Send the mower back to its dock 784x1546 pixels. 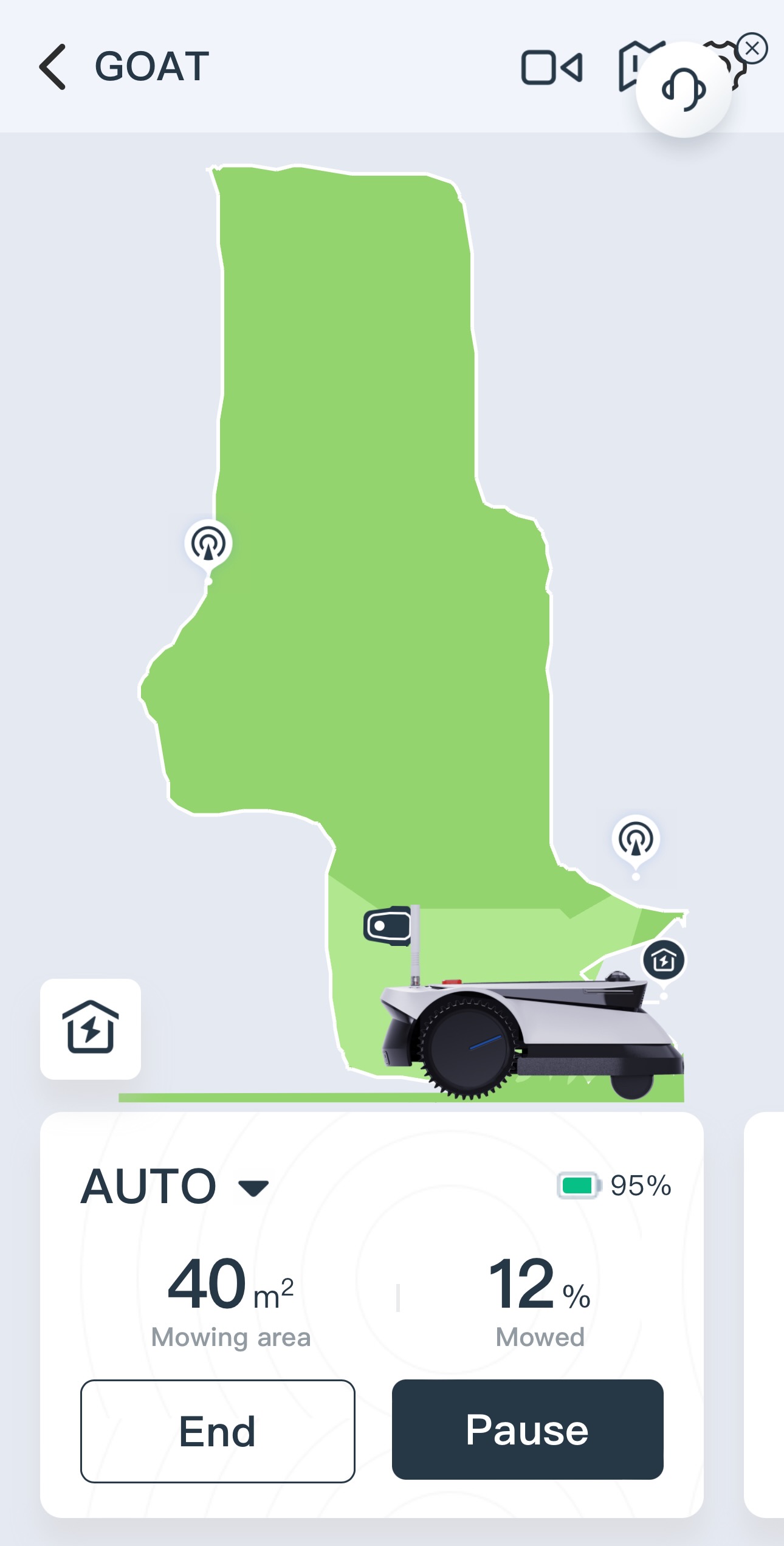[91, 1029]
